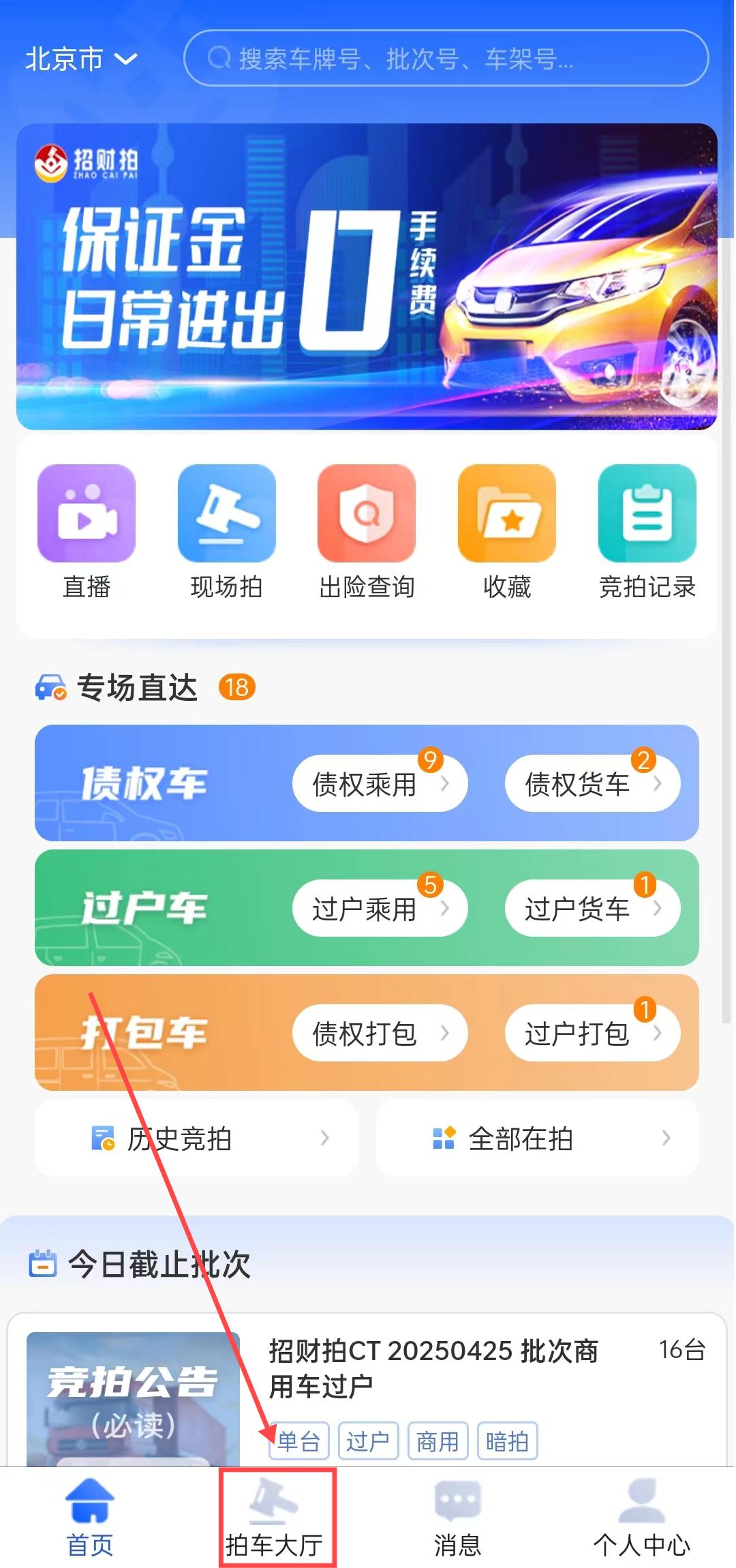Select the 过户打包 category
Image resolution: width=736 pixels, height=1568 pixels.
pyautogui.click(x=592, y=1034)
